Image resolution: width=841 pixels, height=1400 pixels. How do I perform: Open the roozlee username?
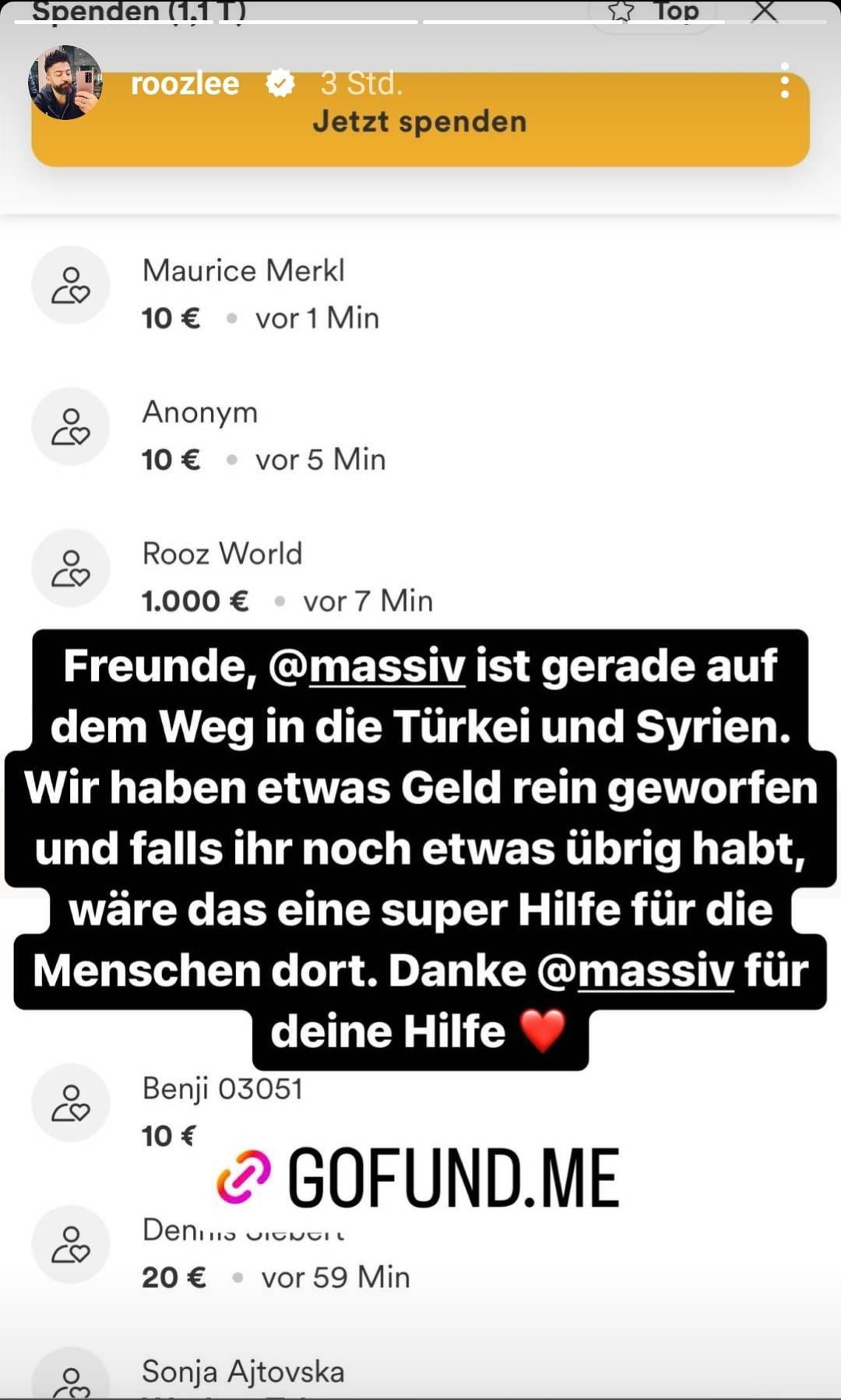click(185, 83)
